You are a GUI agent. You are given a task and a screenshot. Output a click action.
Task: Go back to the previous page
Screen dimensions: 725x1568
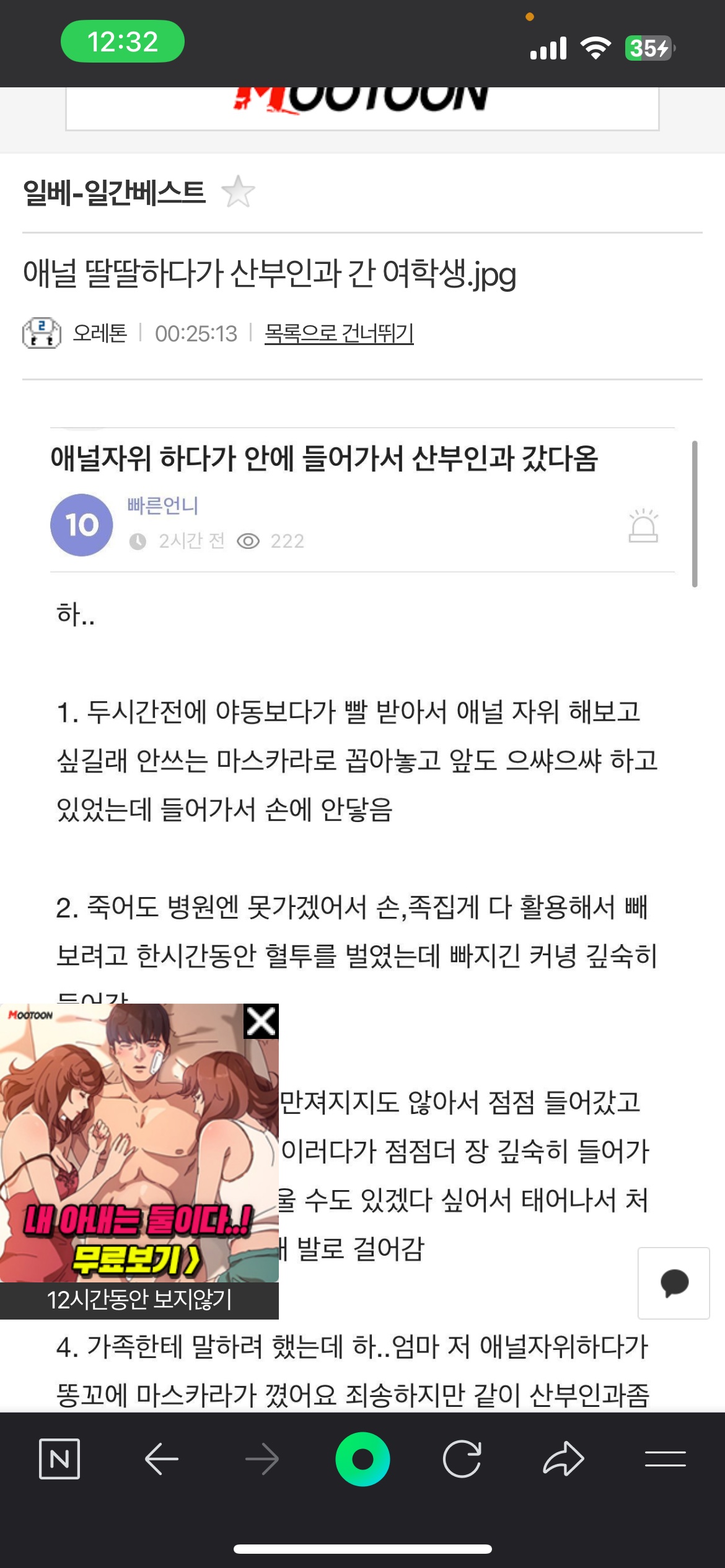pos(162,1459)
